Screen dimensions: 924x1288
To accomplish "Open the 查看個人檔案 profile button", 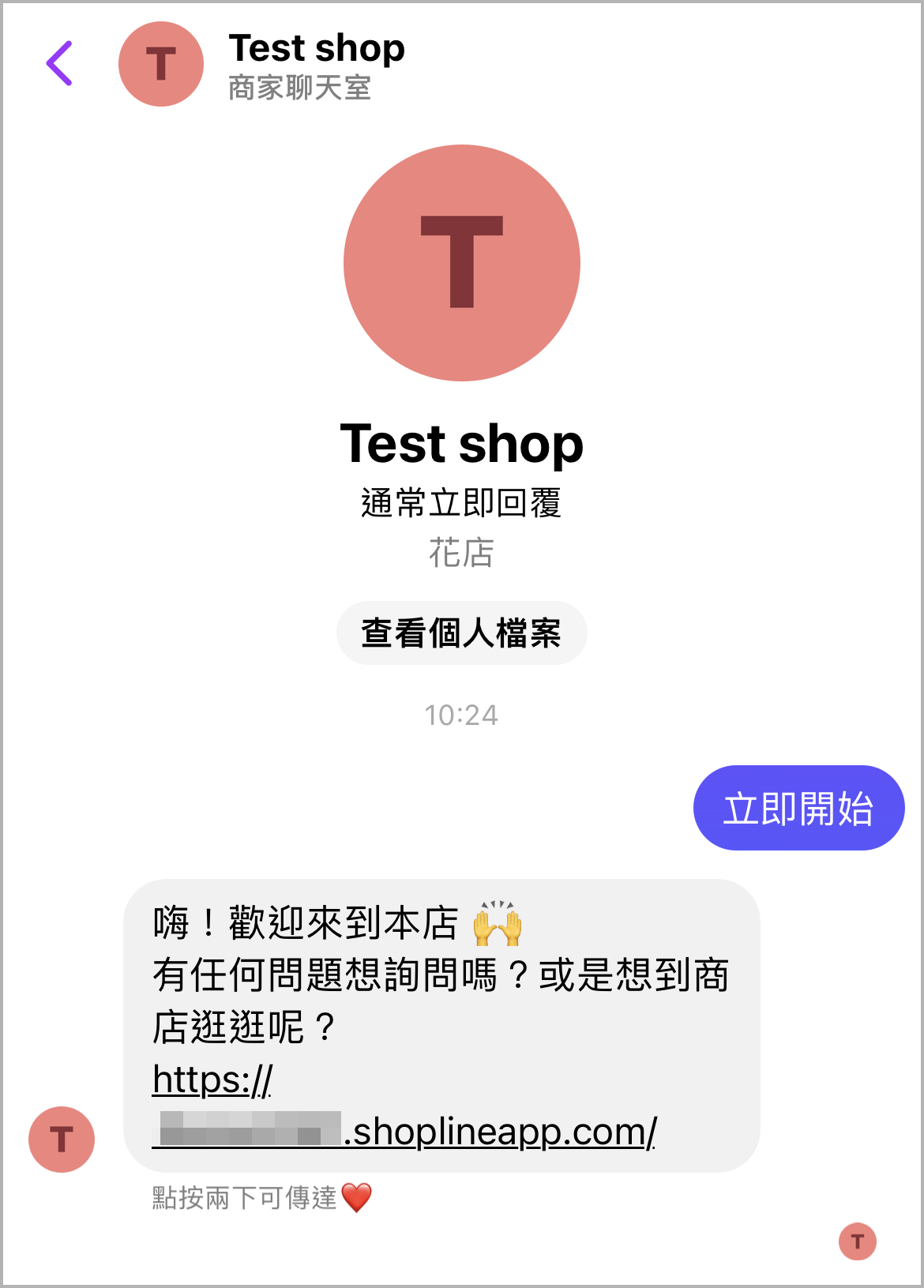I will pyautogui.click(x=461, y=633).
